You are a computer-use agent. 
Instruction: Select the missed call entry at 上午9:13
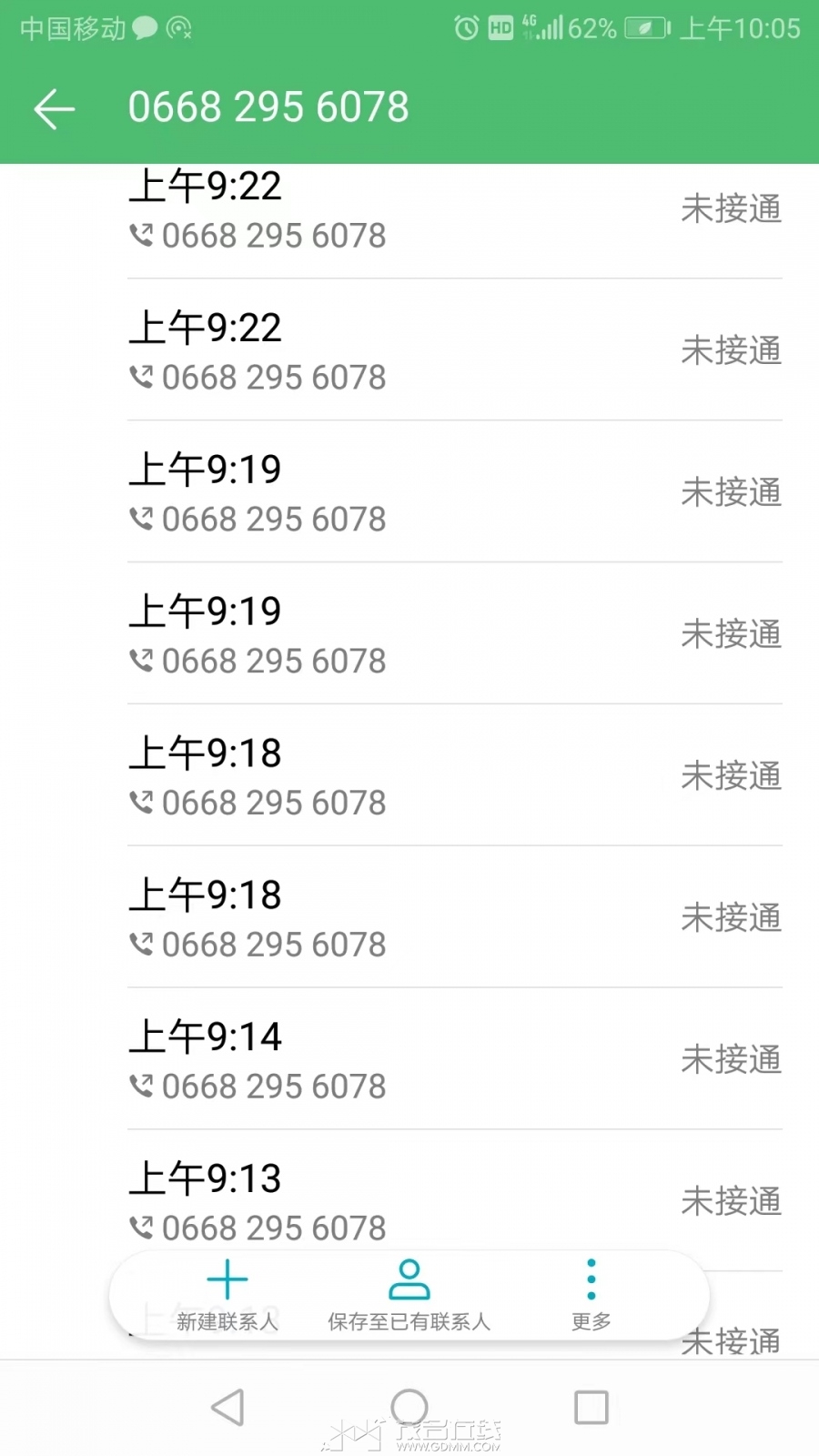point(453,1198)
